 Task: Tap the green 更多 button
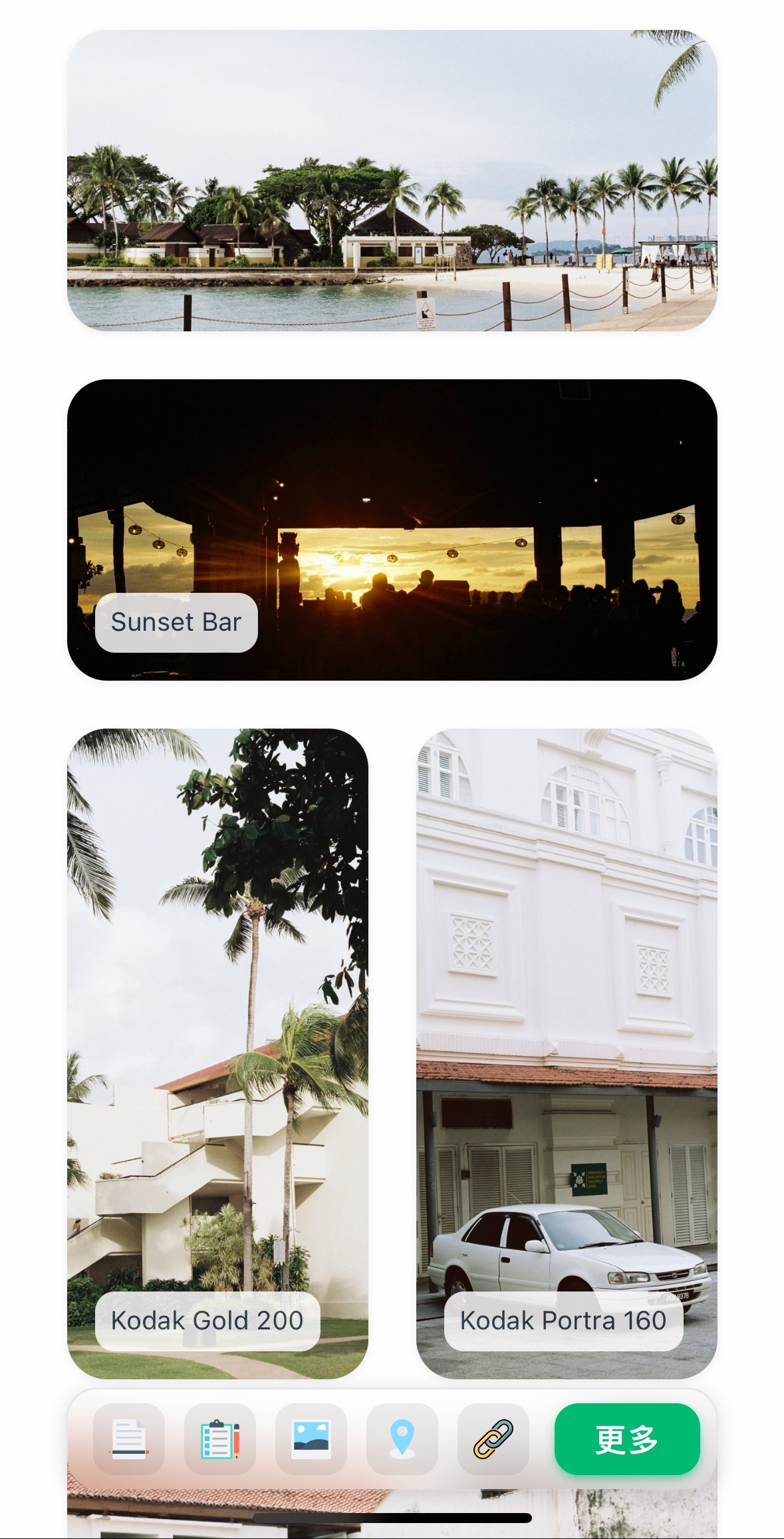click(x=627, y=1439)
